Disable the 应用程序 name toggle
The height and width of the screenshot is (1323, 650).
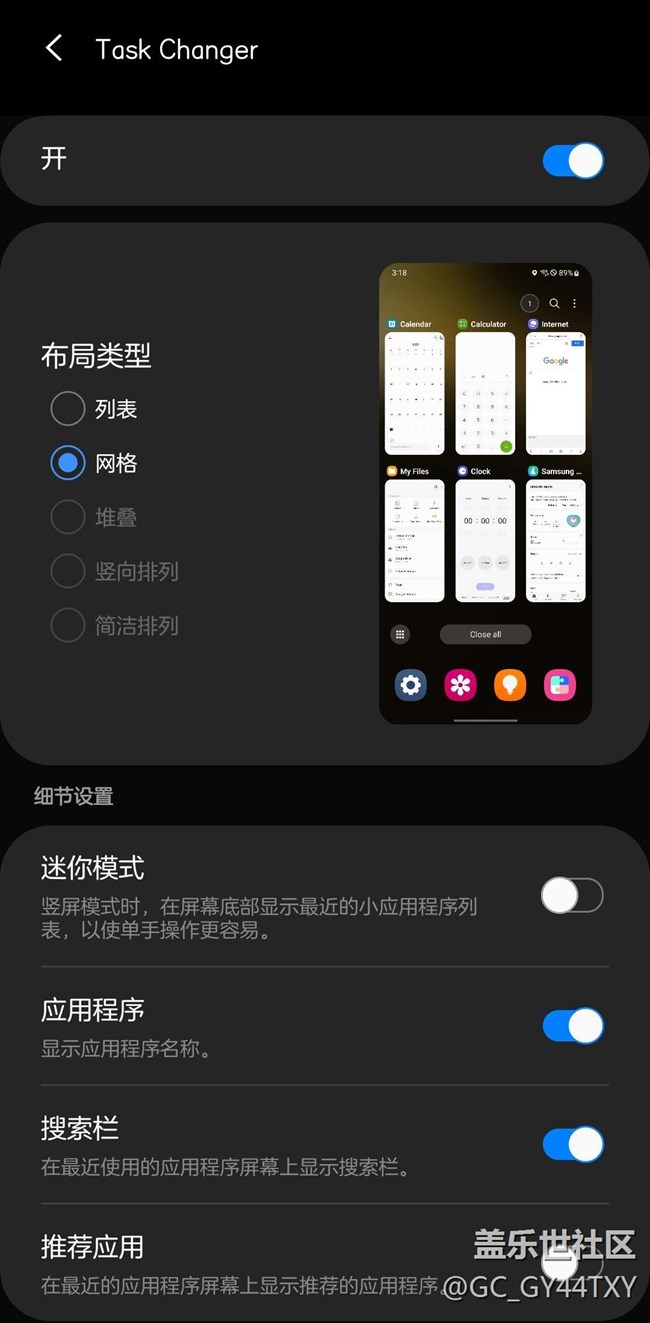tap(572, 1026)
